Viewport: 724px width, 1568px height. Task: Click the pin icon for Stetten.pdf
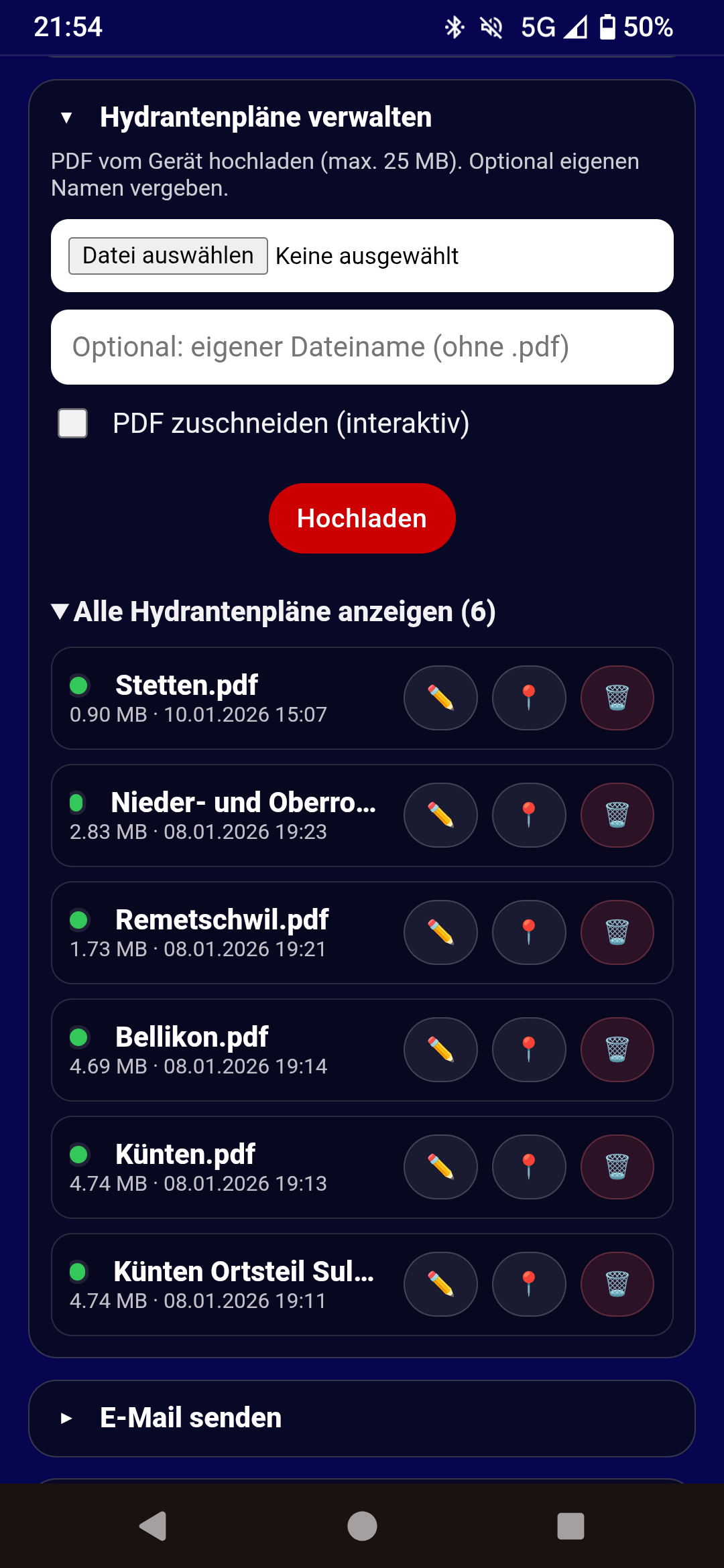529,698
